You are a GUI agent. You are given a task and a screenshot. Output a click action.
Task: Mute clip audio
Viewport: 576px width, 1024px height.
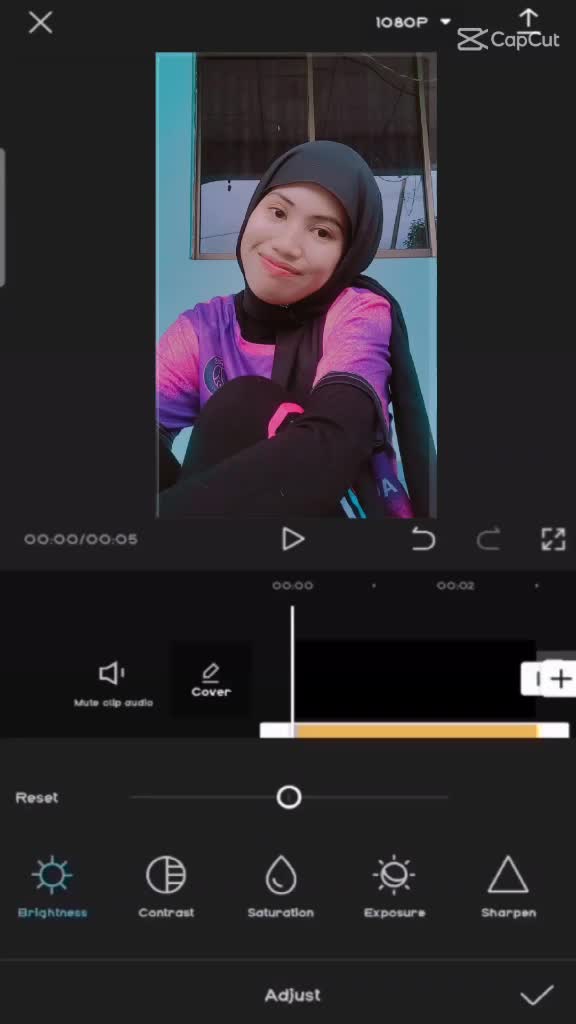point(113,684)
